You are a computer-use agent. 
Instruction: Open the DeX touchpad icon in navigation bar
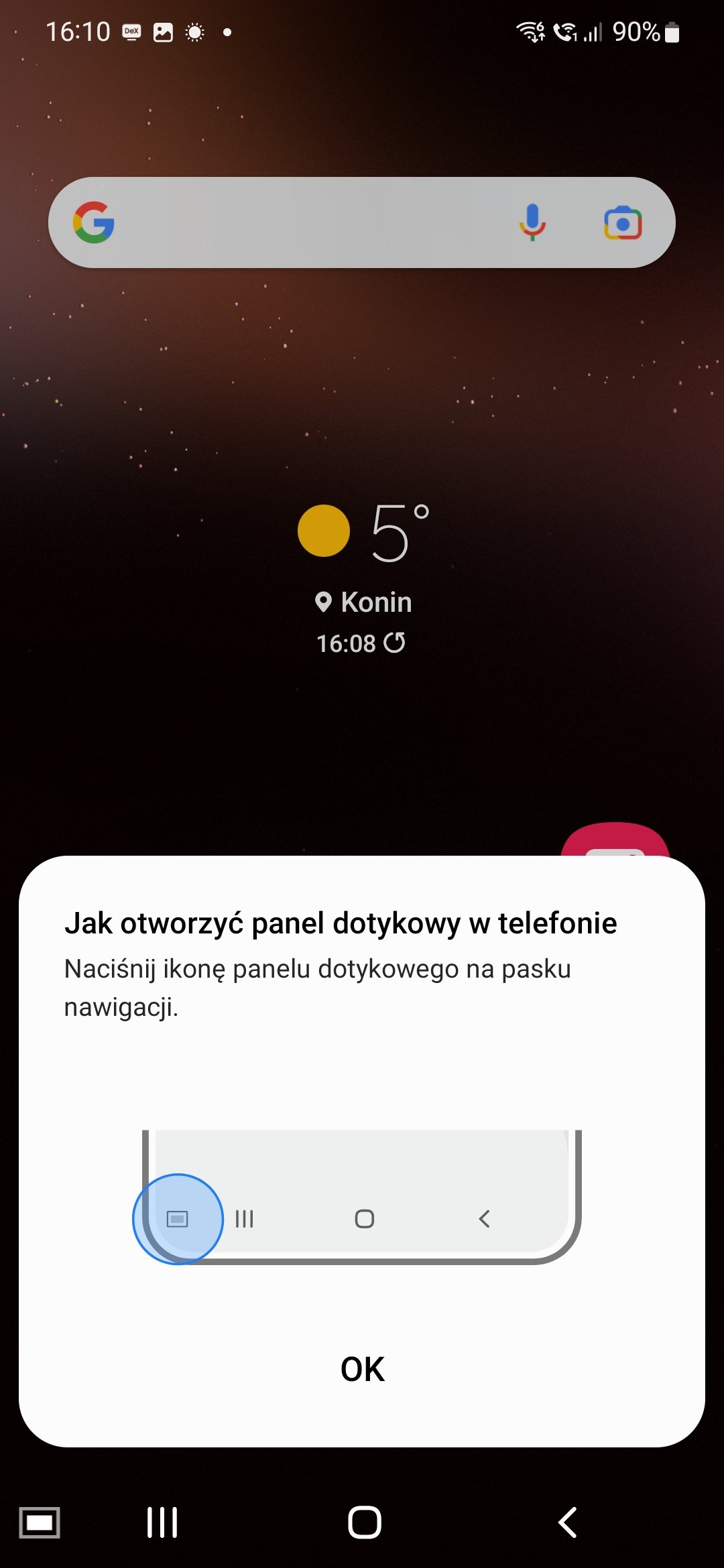[40, 1523]
